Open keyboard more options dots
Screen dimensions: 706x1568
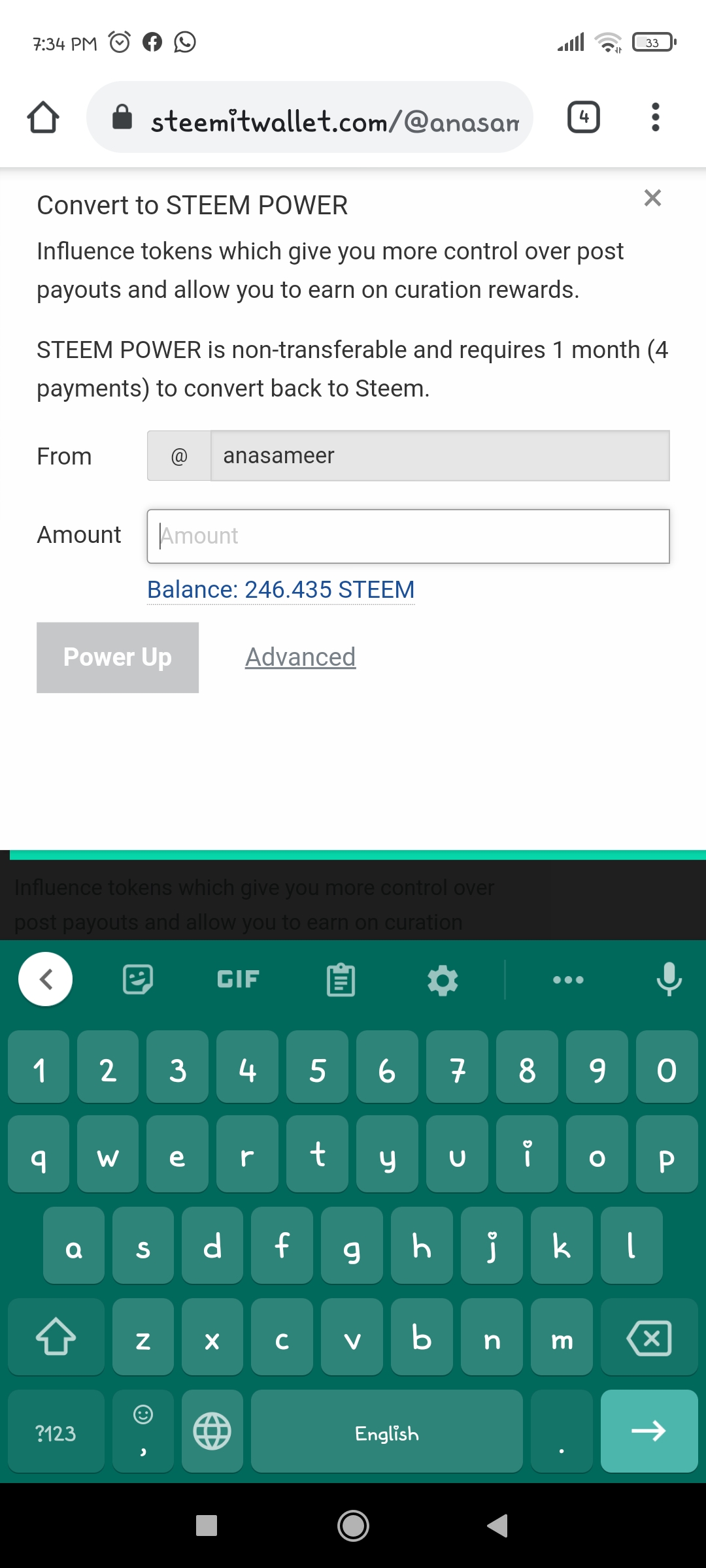[x=568, y=979]
